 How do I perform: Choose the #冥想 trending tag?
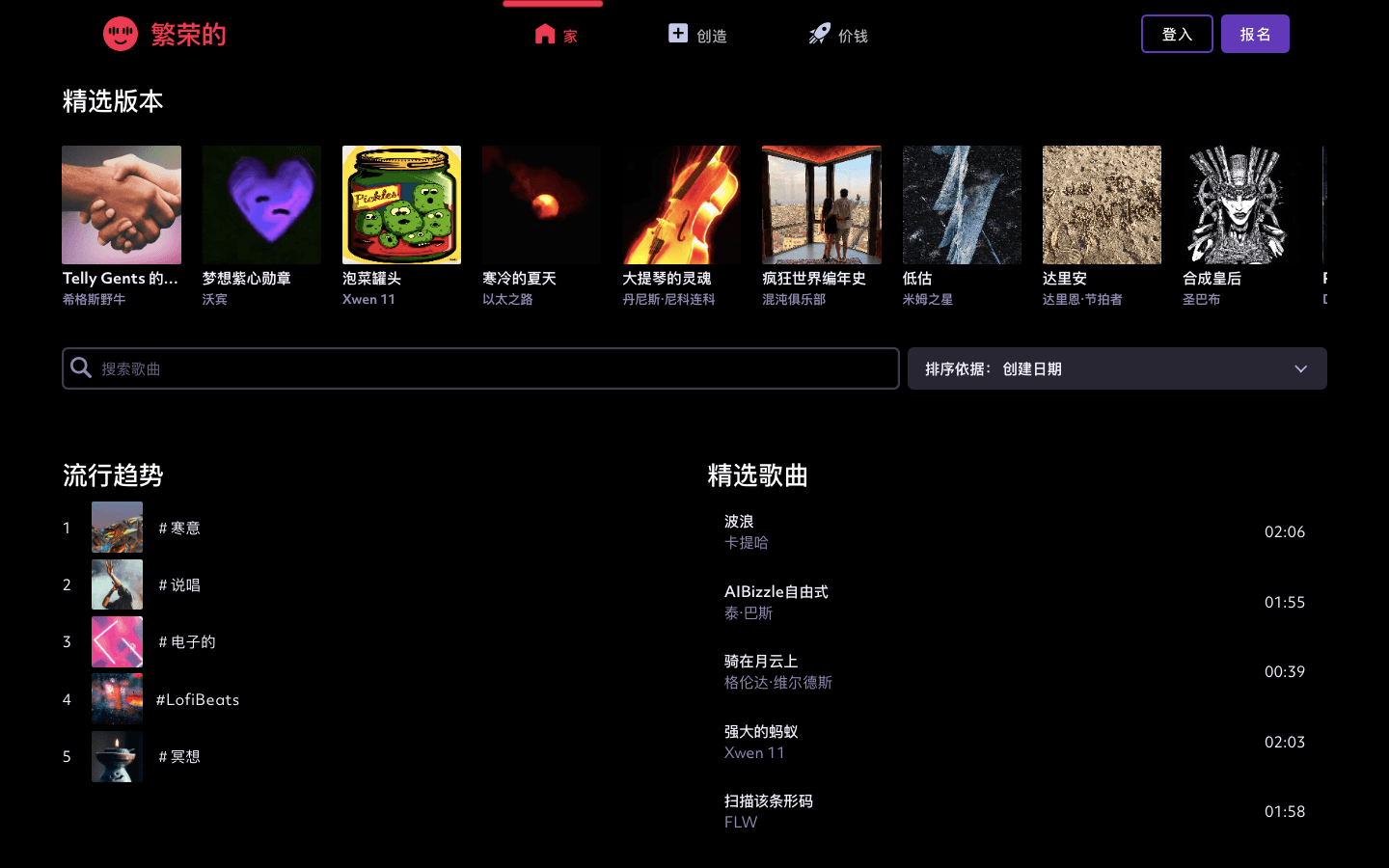(179, 756)
